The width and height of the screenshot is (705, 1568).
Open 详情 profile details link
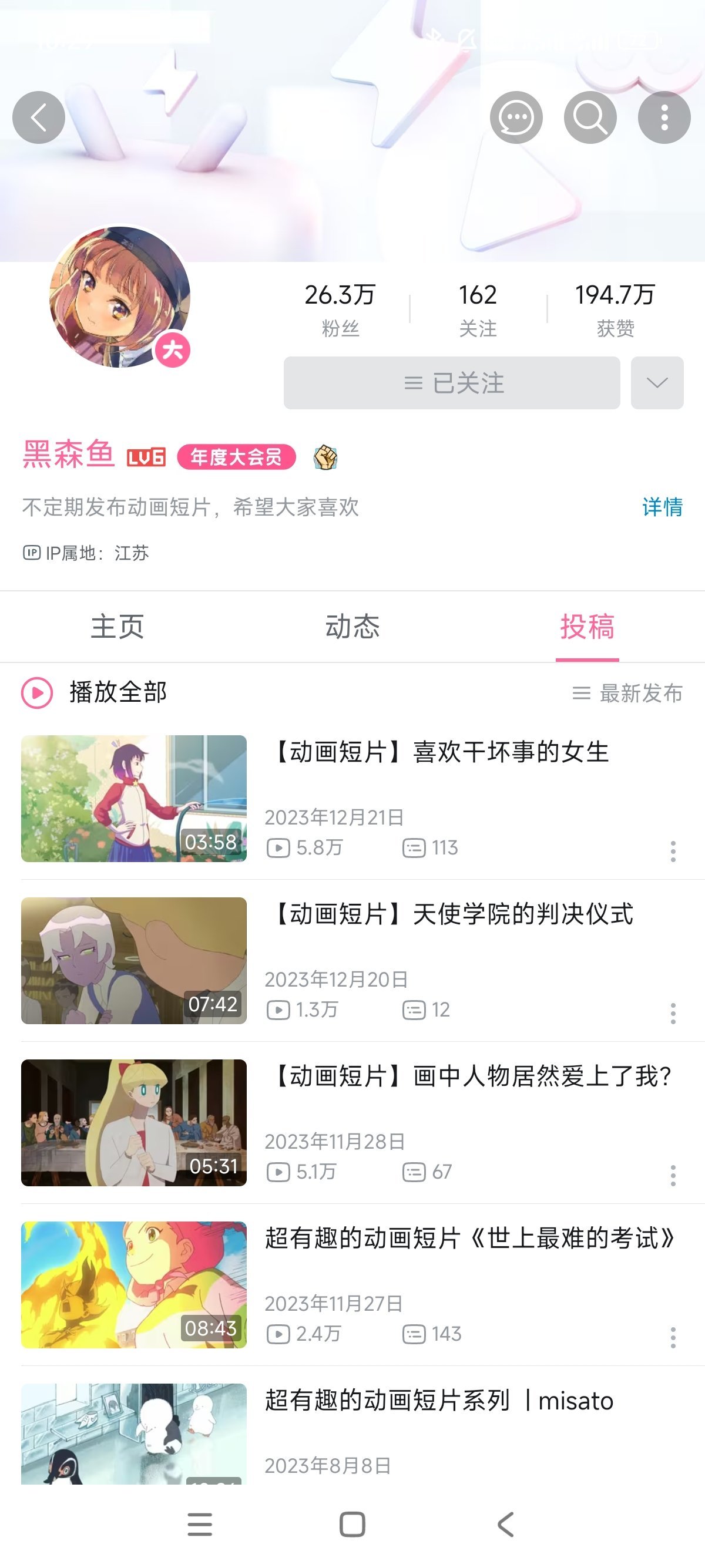(662, 507)
